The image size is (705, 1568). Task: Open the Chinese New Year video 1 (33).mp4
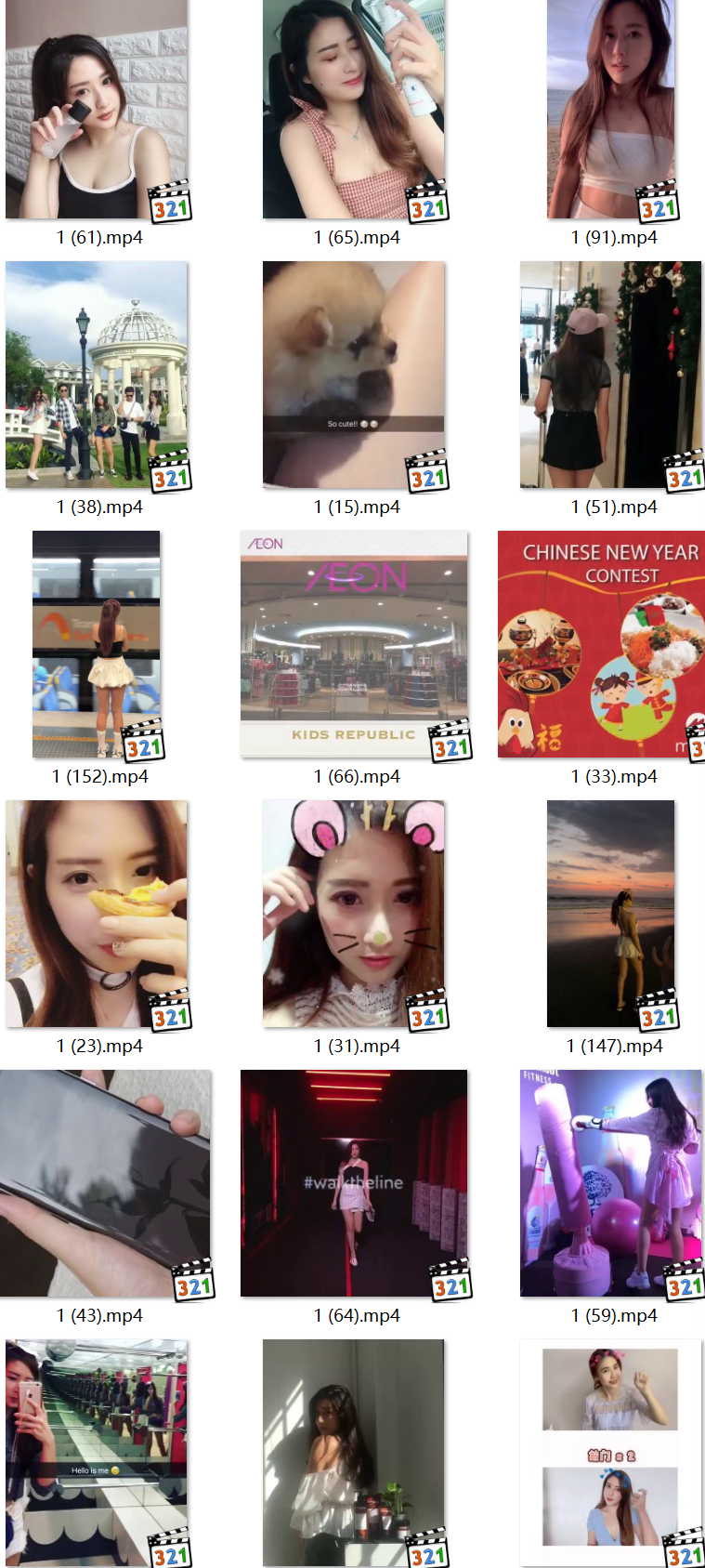tap(602, 644)
